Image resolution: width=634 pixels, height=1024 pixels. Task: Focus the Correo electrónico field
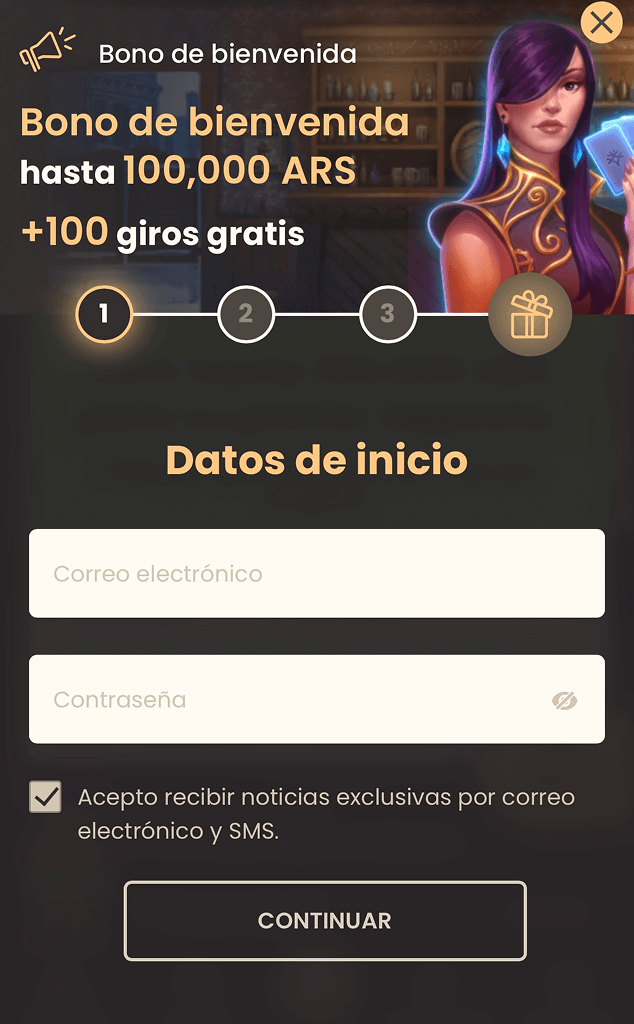point(316,574)
